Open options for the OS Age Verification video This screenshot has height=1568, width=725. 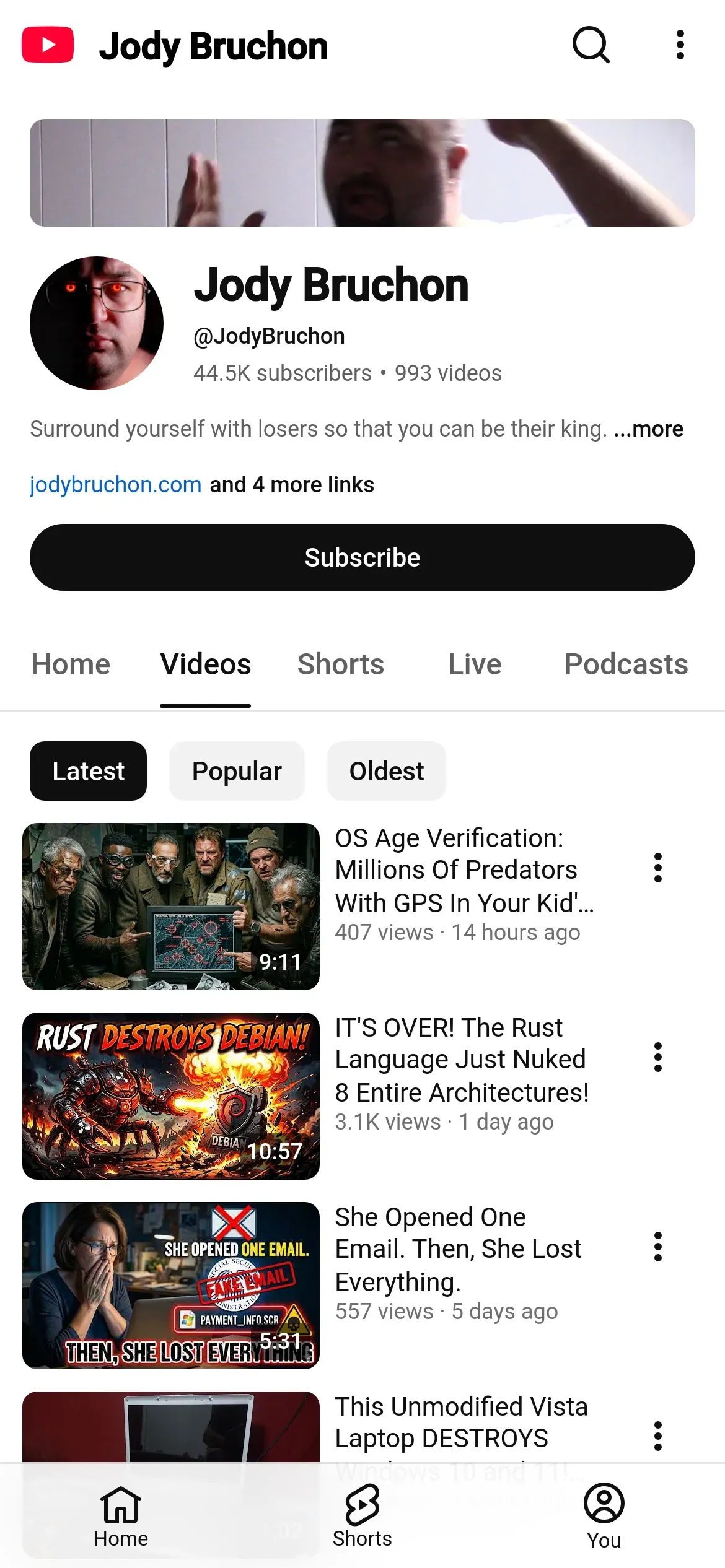658,868
